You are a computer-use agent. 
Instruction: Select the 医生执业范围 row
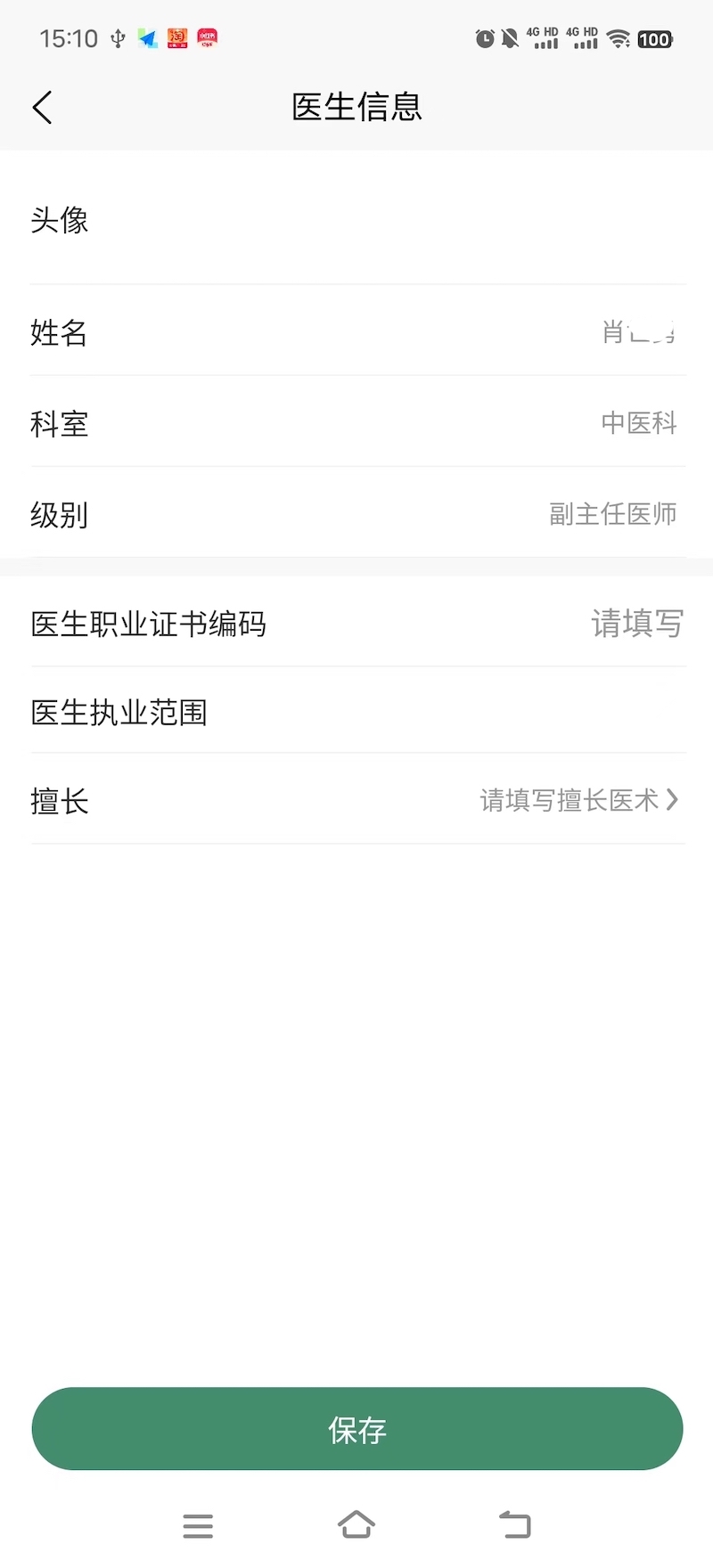356,713
